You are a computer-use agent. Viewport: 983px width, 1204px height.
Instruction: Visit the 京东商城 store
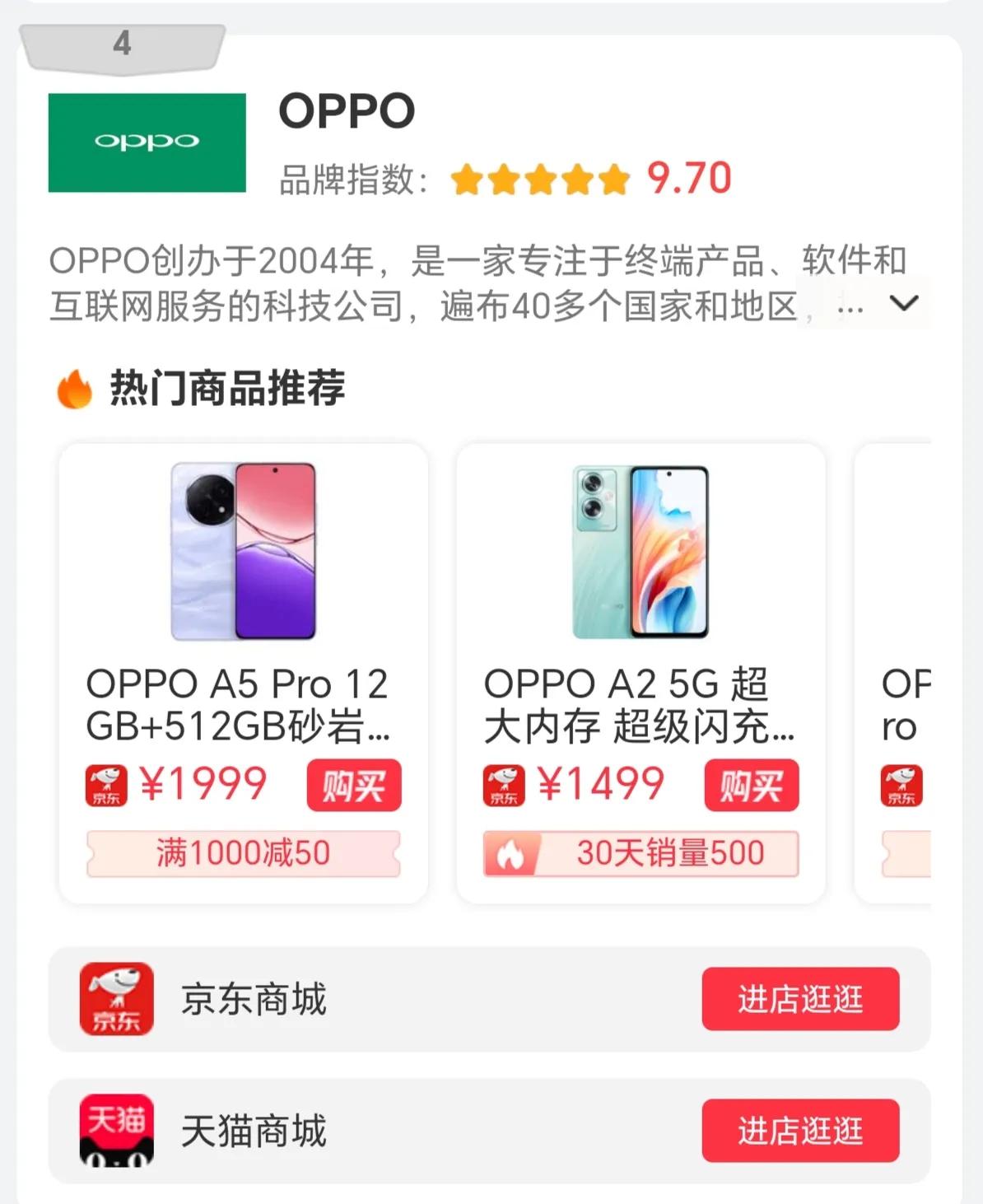799,999
